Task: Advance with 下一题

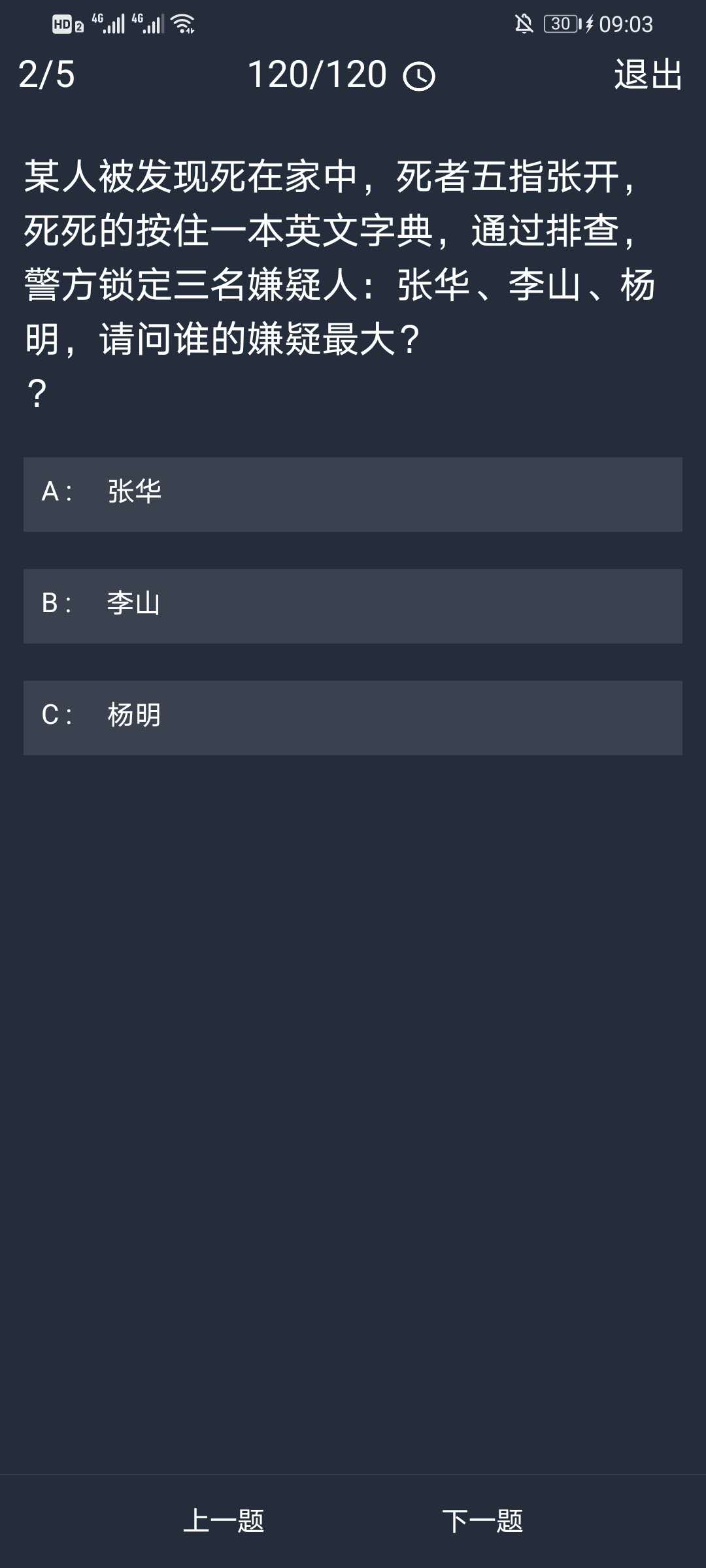Action: tap(482, 1520)
